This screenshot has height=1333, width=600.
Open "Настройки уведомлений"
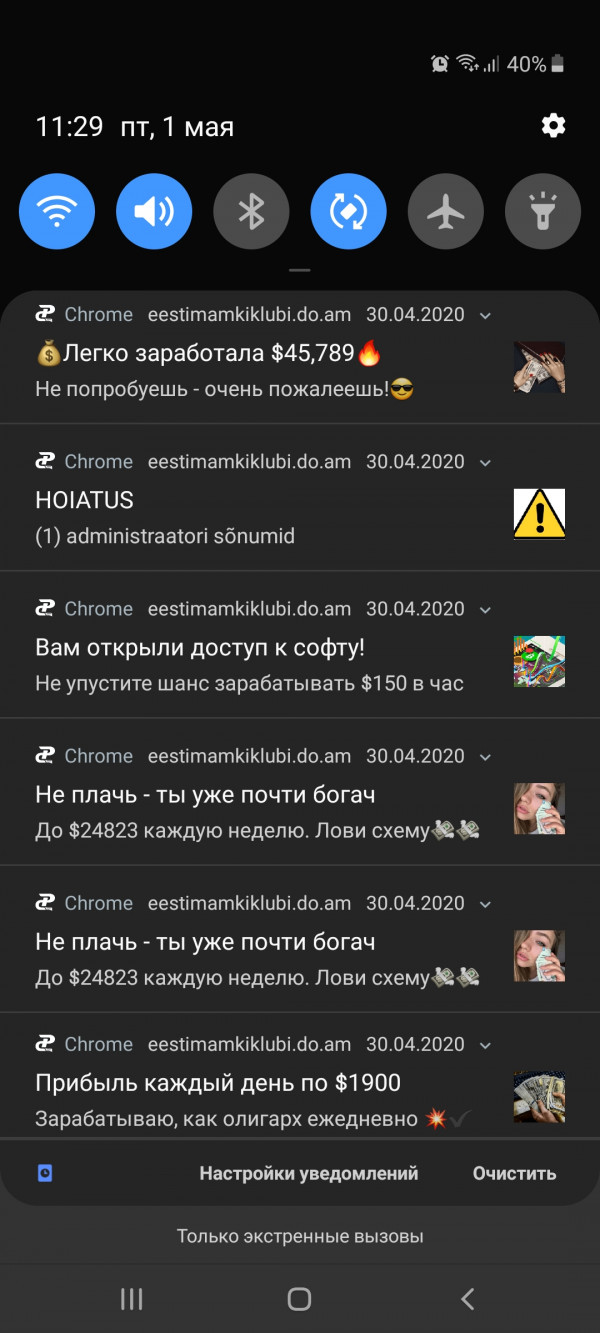(x=309, y=1174)
